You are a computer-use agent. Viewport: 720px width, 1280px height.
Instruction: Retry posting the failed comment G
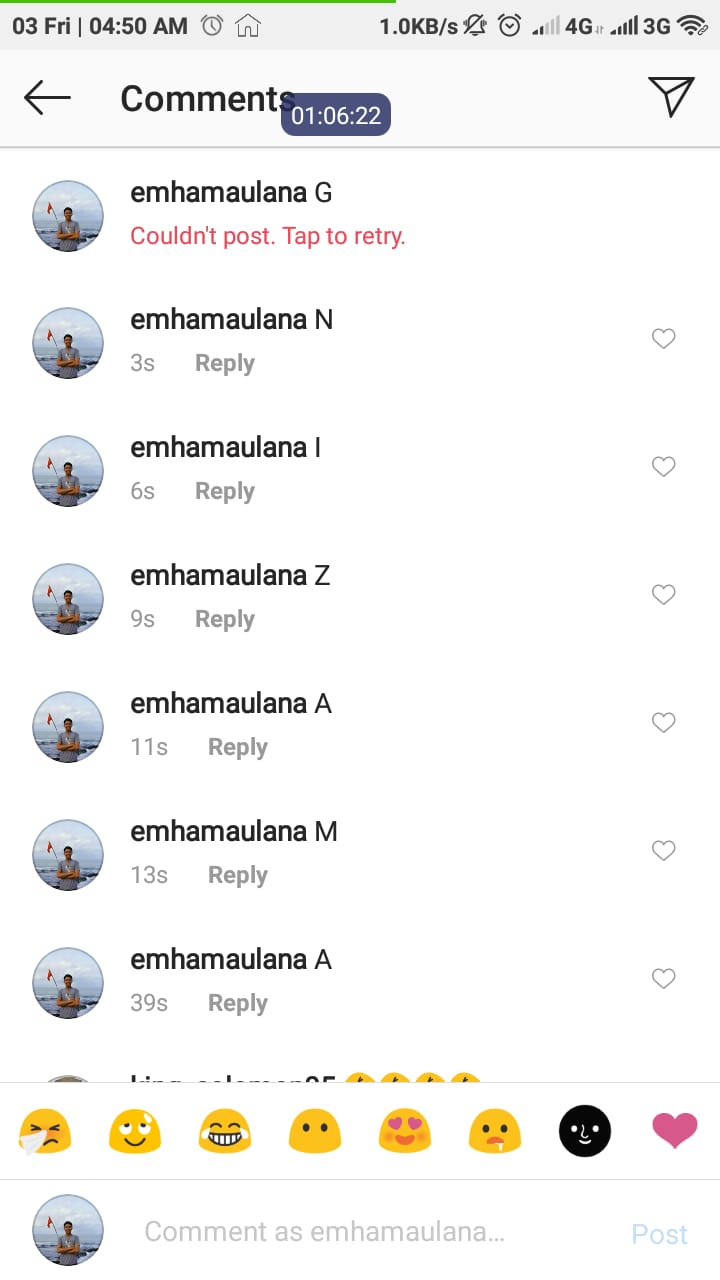pos(268,237)
